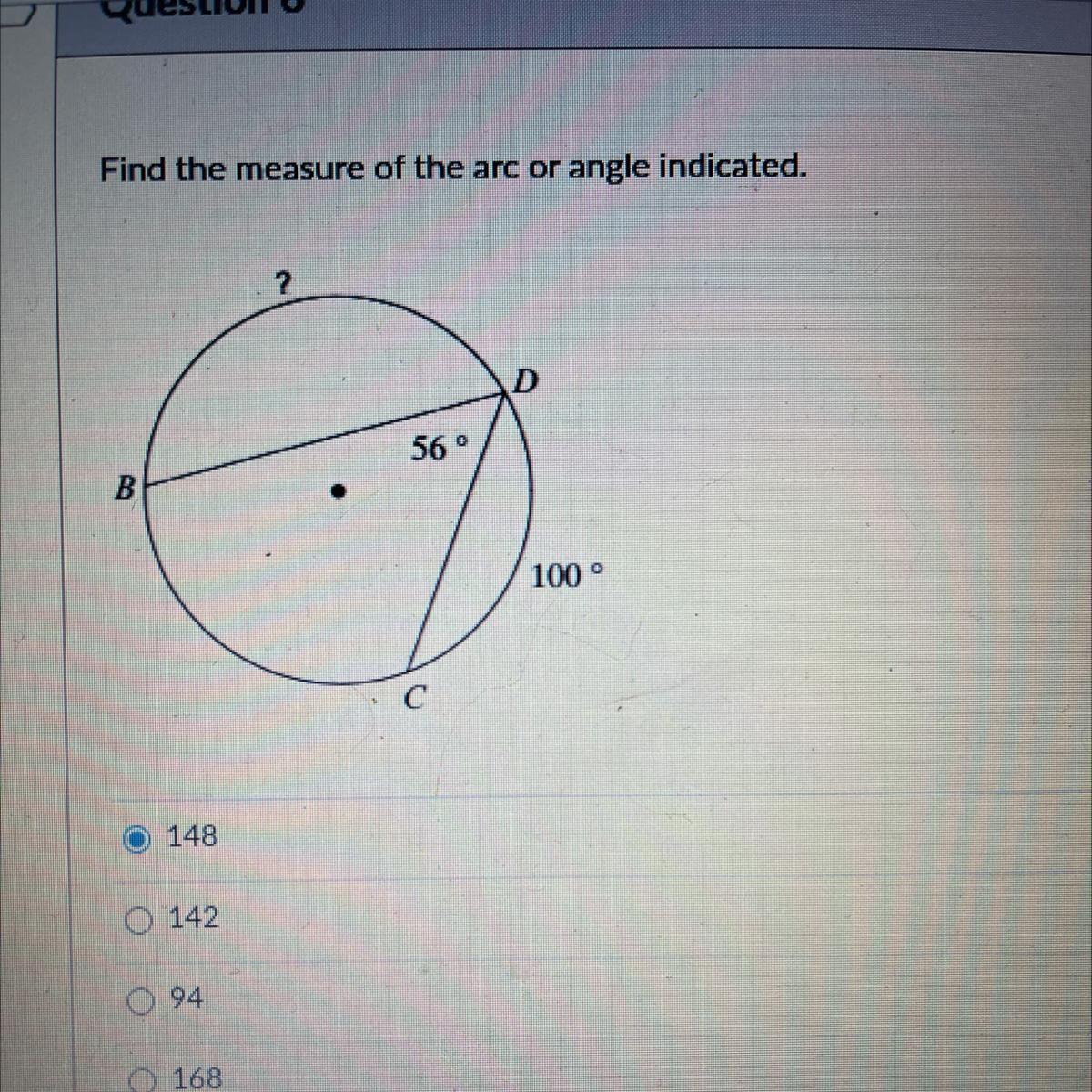The image size is (1092, 1092).
Task: Choose the 142 answer option
Action: point(139,921)
